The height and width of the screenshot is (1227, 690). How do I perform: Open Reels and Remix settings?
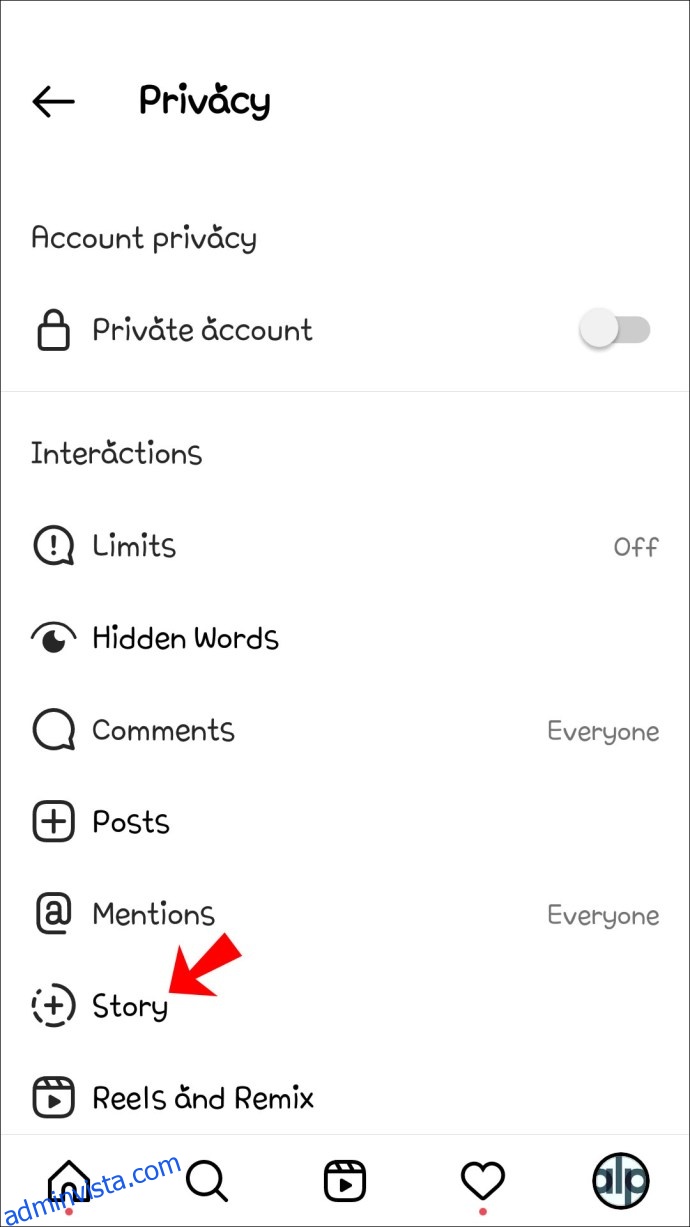345,1097
